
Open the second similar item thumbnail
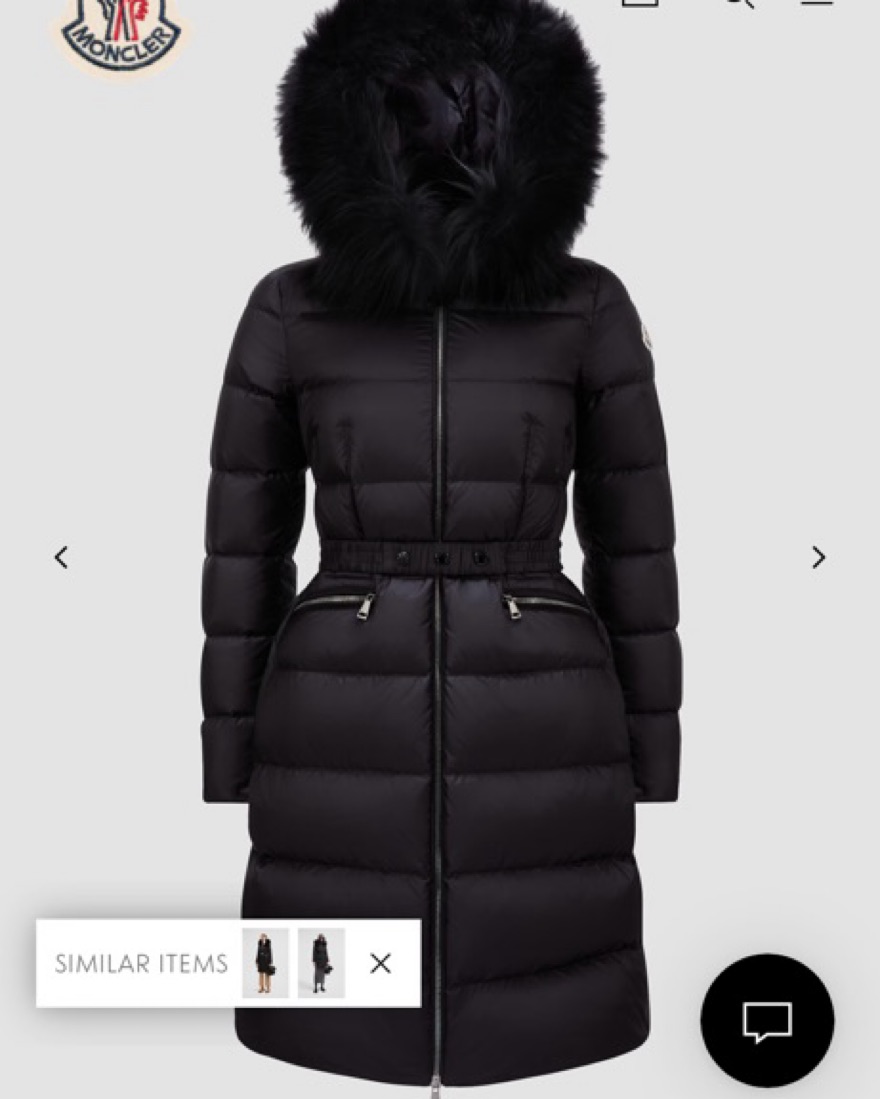pyautogui.click(x=321, y=963)
